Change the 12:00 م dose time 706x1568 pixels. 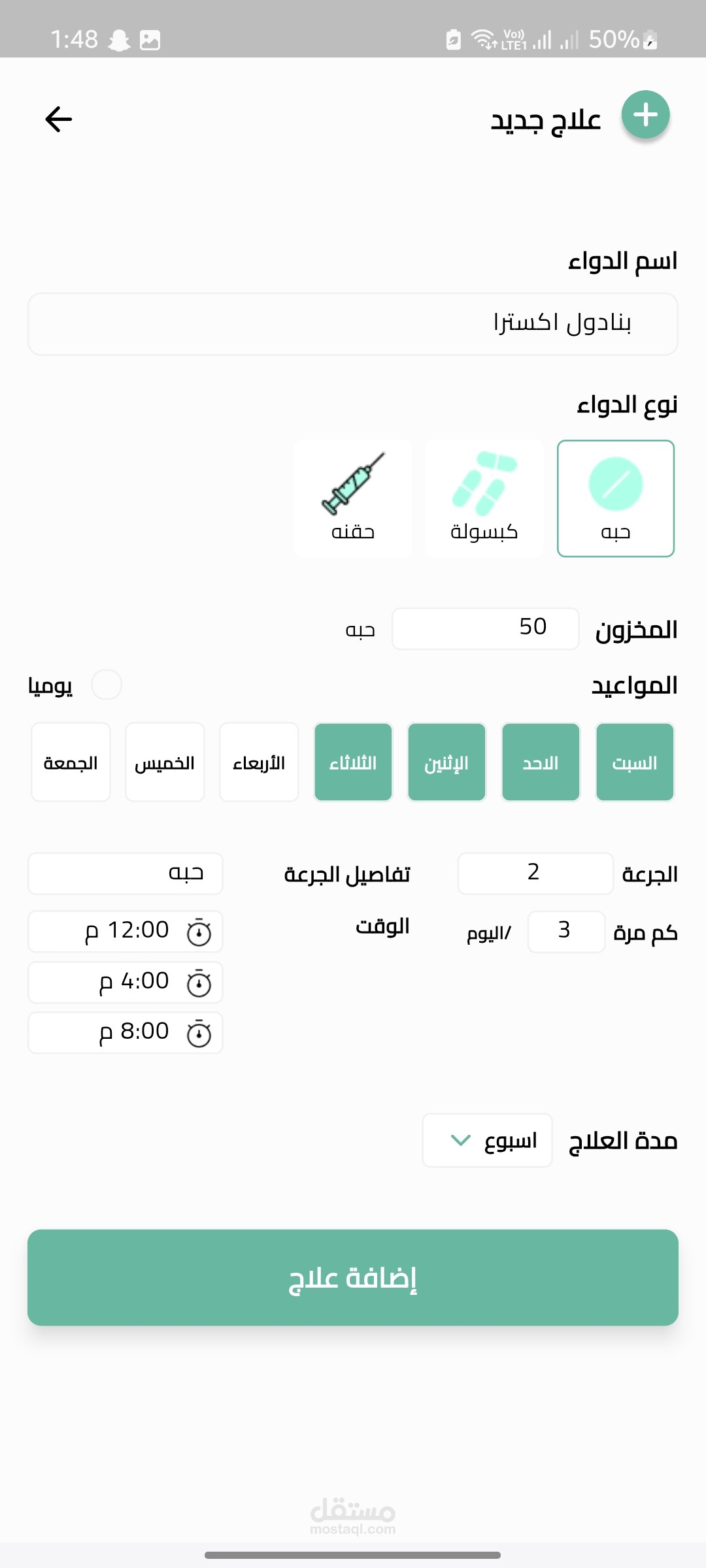126,932
